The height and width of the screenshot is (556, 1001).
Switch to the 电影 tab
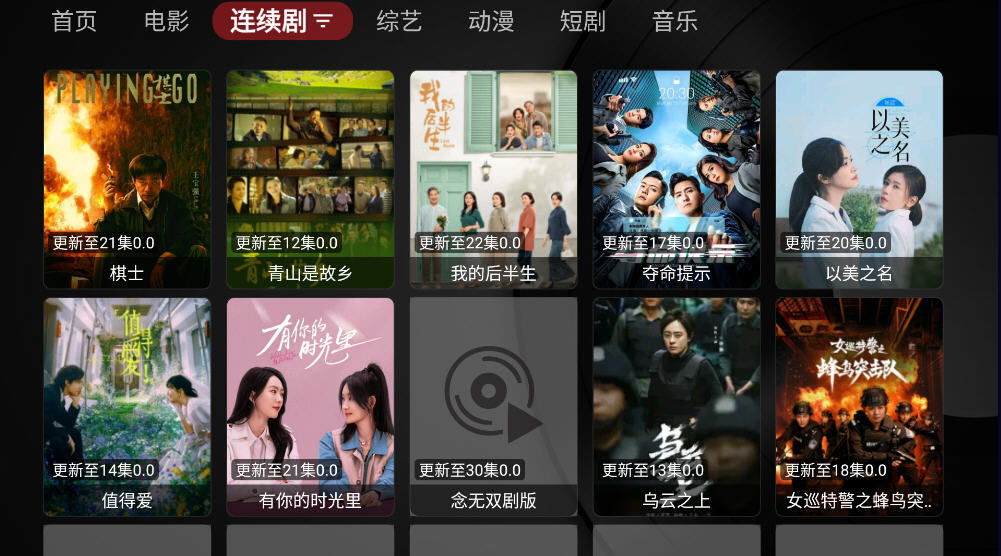(166, 21)
